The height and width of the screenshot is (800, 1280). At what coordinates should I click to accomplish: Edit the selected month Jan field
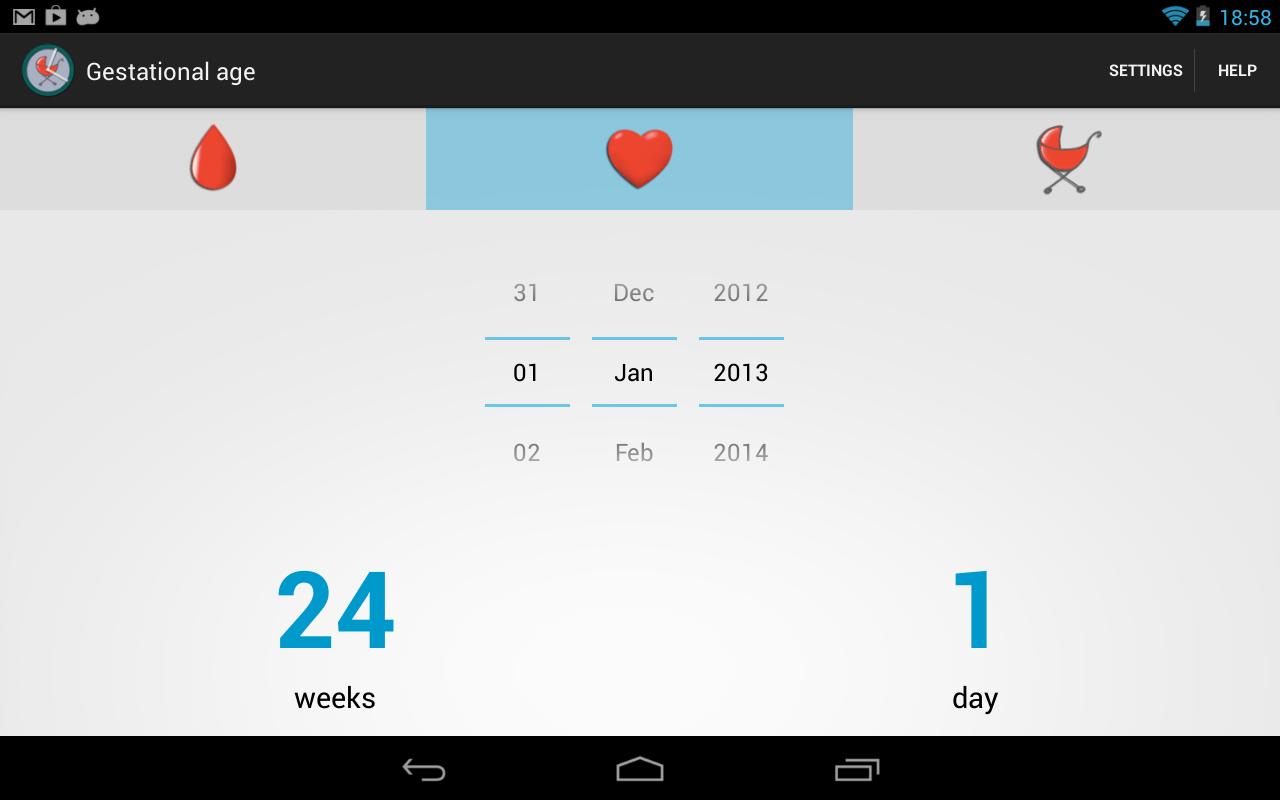coord(634,373)
